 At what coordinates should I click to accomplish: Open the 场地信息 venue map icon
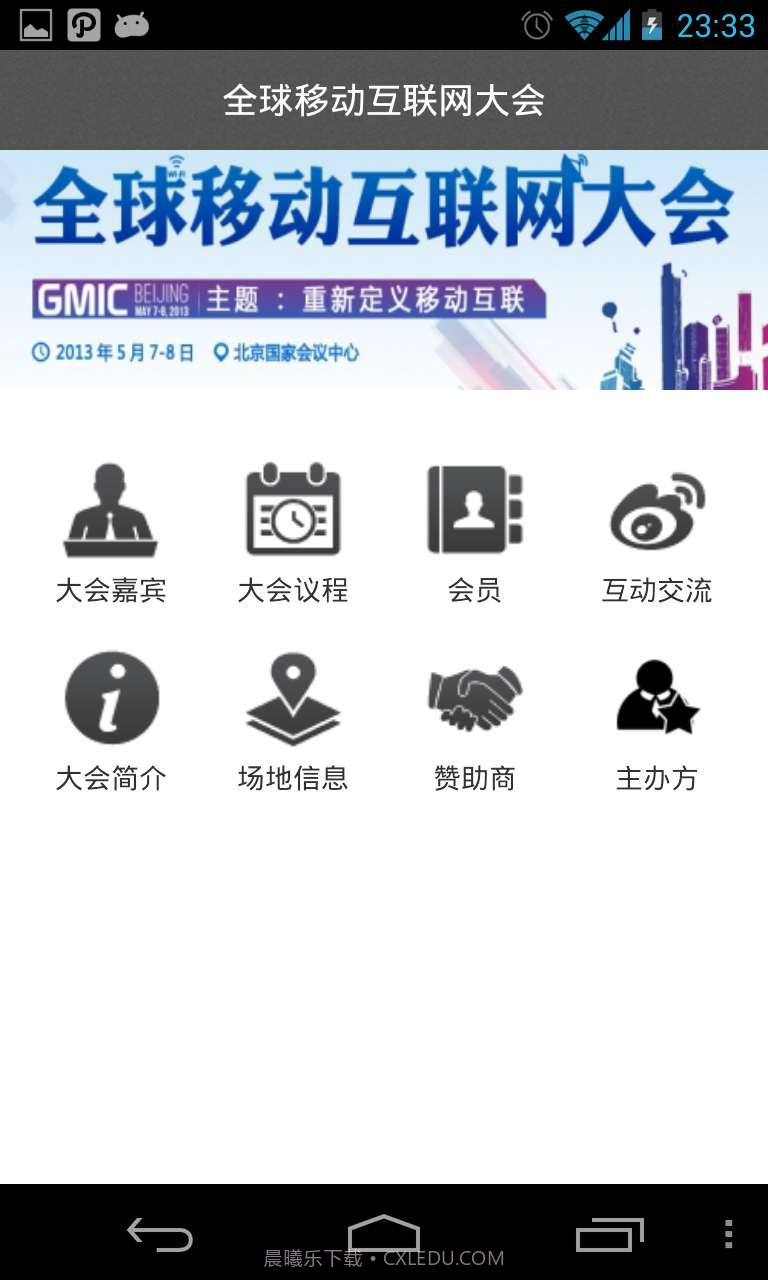pos(292,697)
